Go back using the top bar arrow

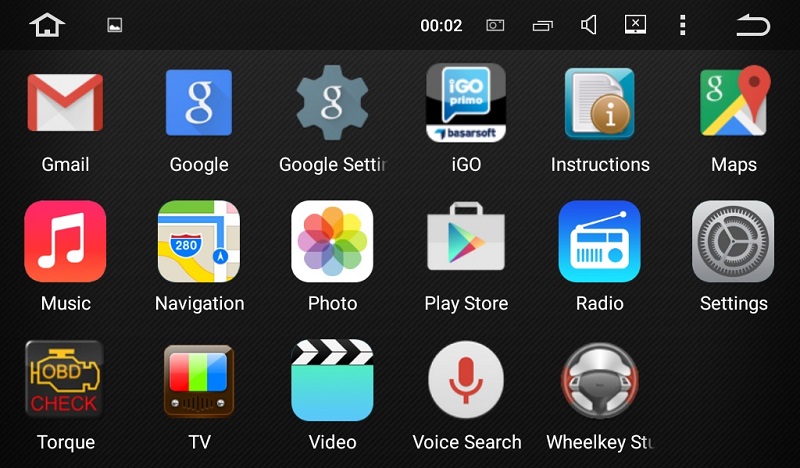point(752,25)
